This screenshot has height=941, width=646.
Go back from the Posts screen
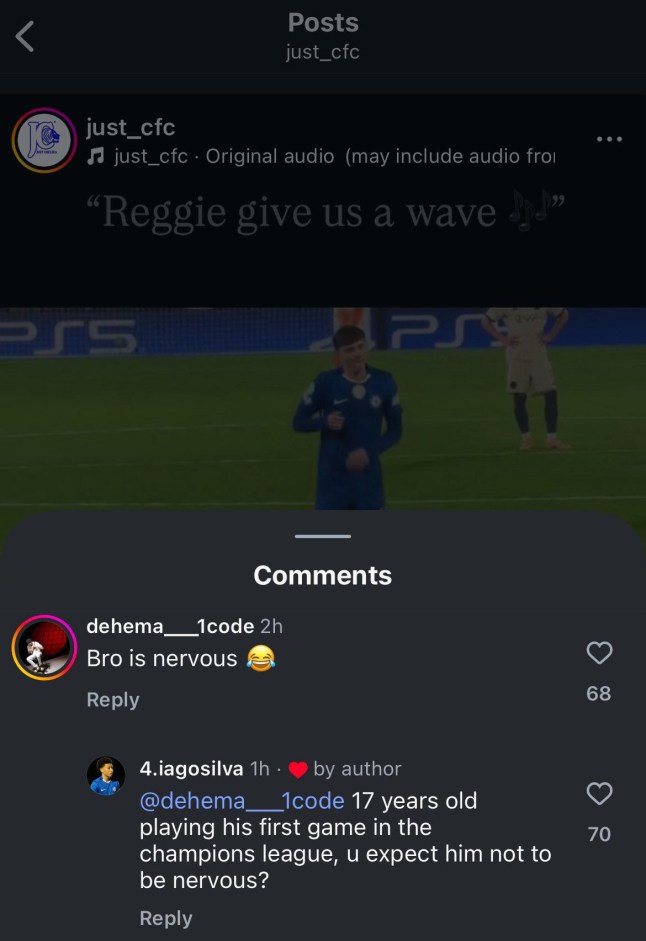coord(26,37)
